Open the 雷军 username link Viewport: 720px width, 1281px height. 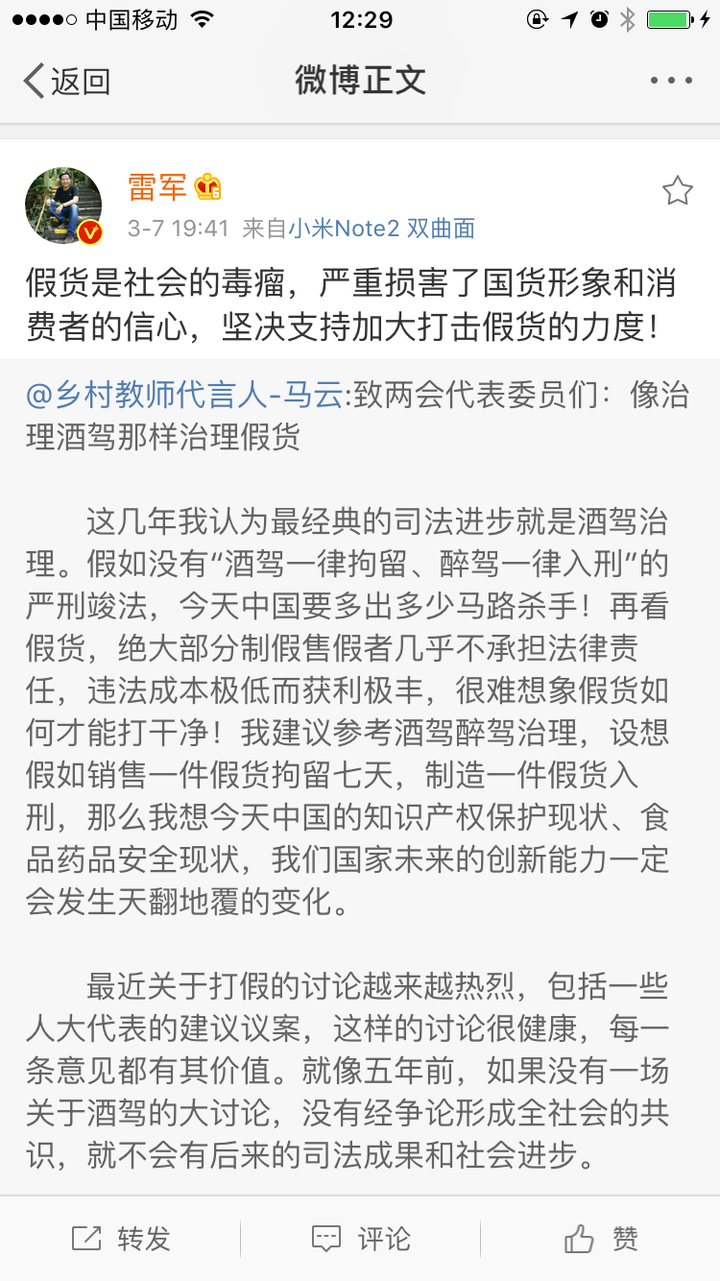point(157,186)
